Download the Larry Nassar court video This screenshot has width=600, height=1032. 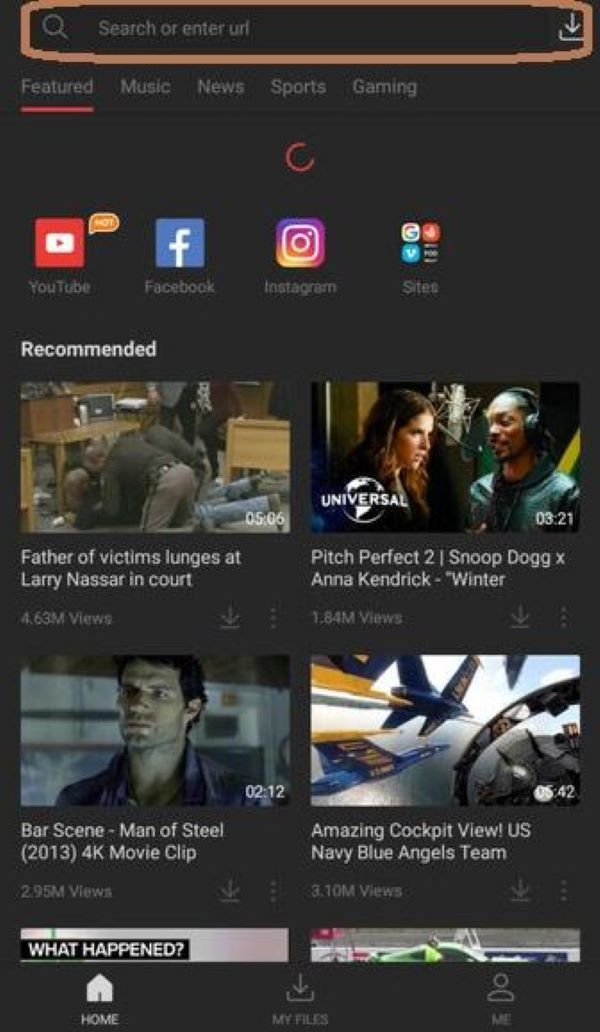click(230, 618)
